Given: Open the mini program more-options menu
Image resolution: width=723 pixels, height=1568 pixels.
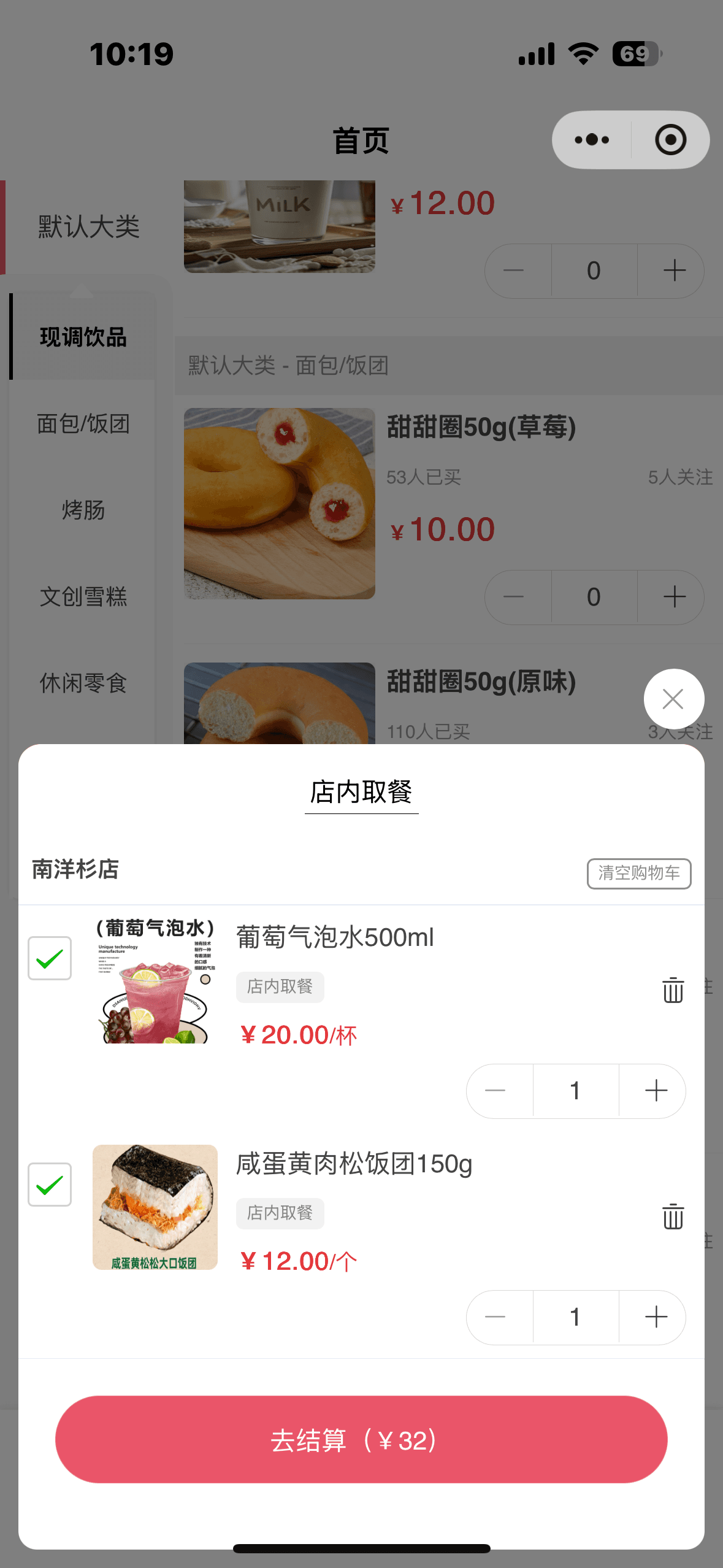Looking at the screenshot, I should 592,140.
